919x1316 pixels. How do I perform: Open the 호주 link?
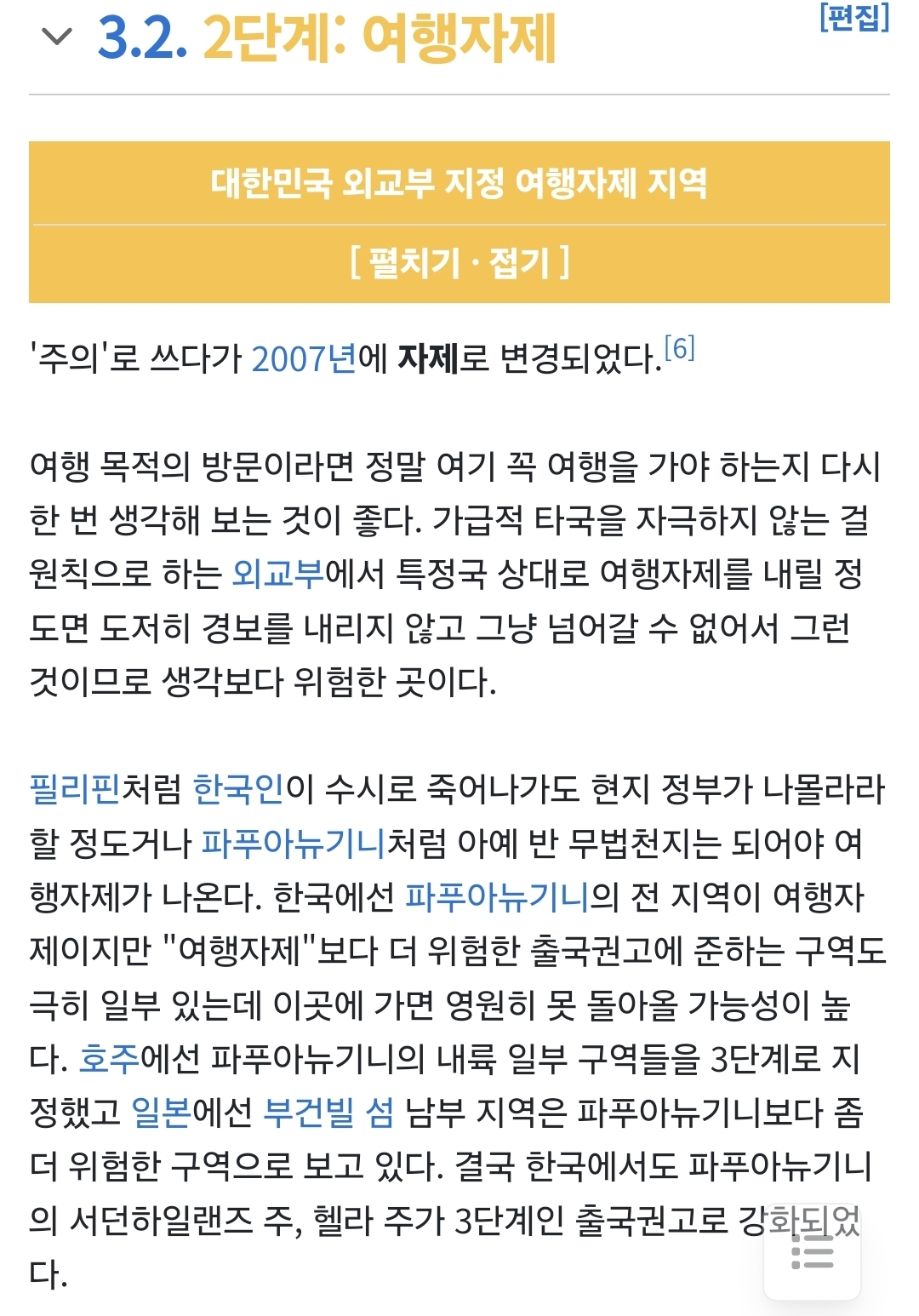point(109,1058)
